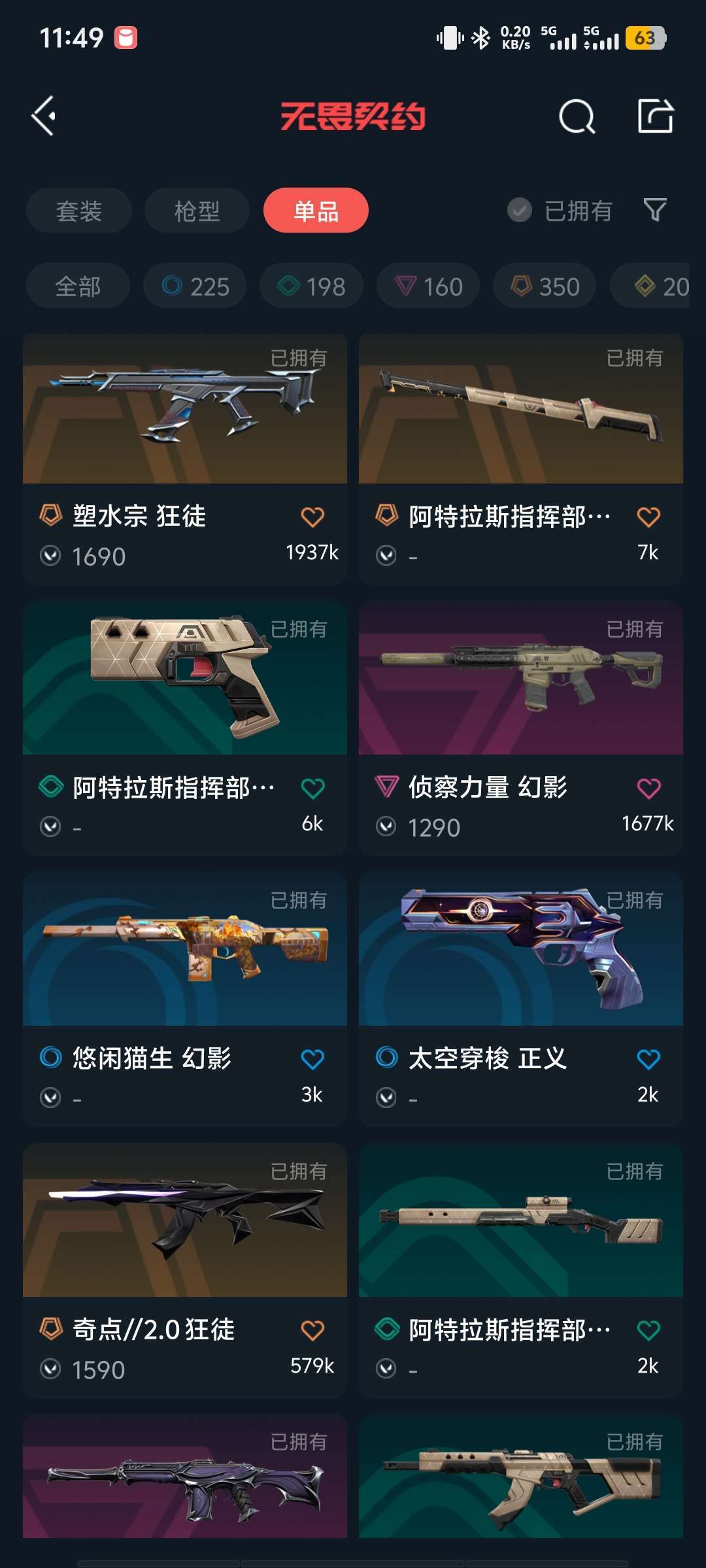The image size is (706, 1568).
Task: Open the search icon
Action: (x=577, y=117)
